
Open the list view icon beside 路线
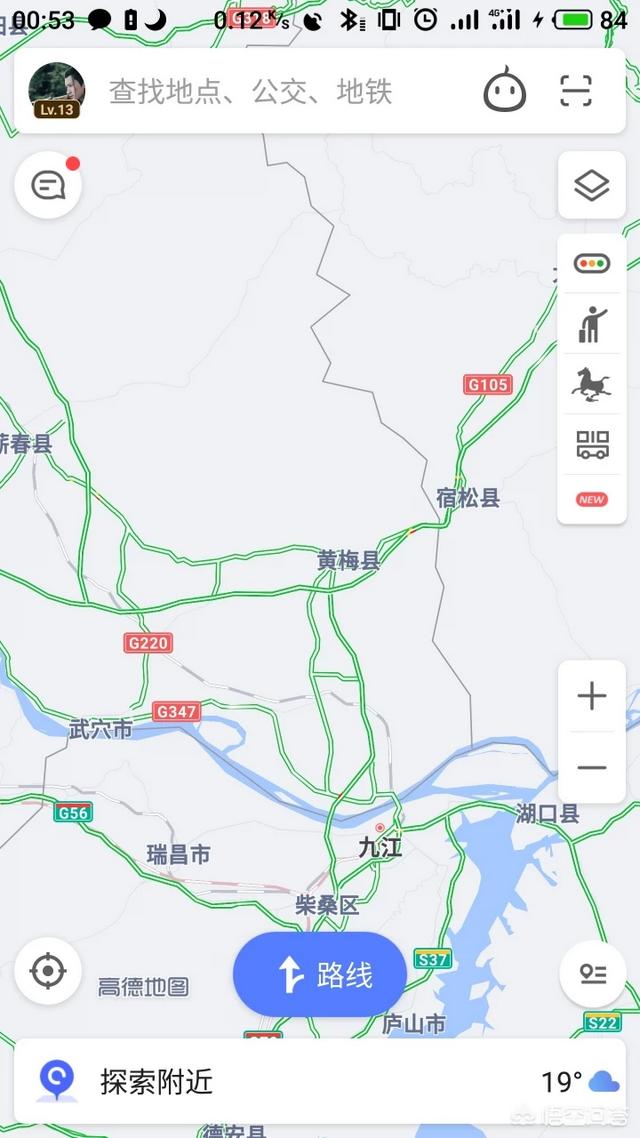click(x=593, y=974)
